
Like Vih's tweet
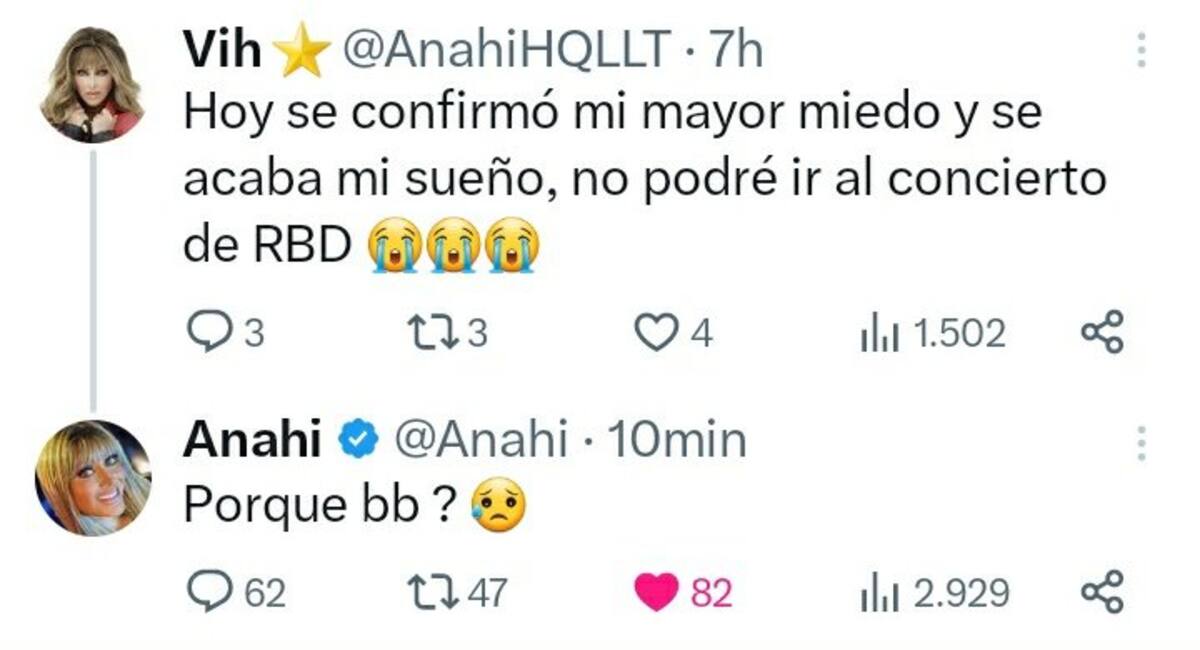coord(657,332)
